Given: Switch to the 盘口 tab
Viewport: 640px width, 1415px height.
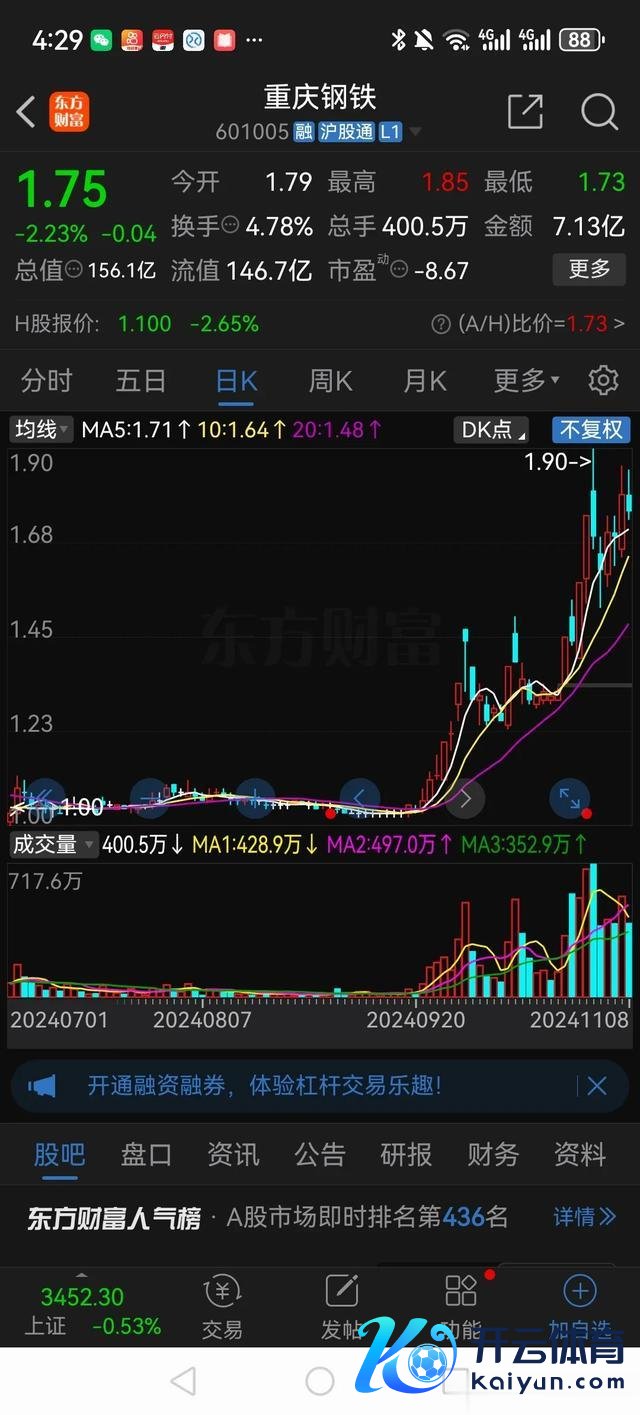Looking at the screenshot, I should pos(146,1155).
